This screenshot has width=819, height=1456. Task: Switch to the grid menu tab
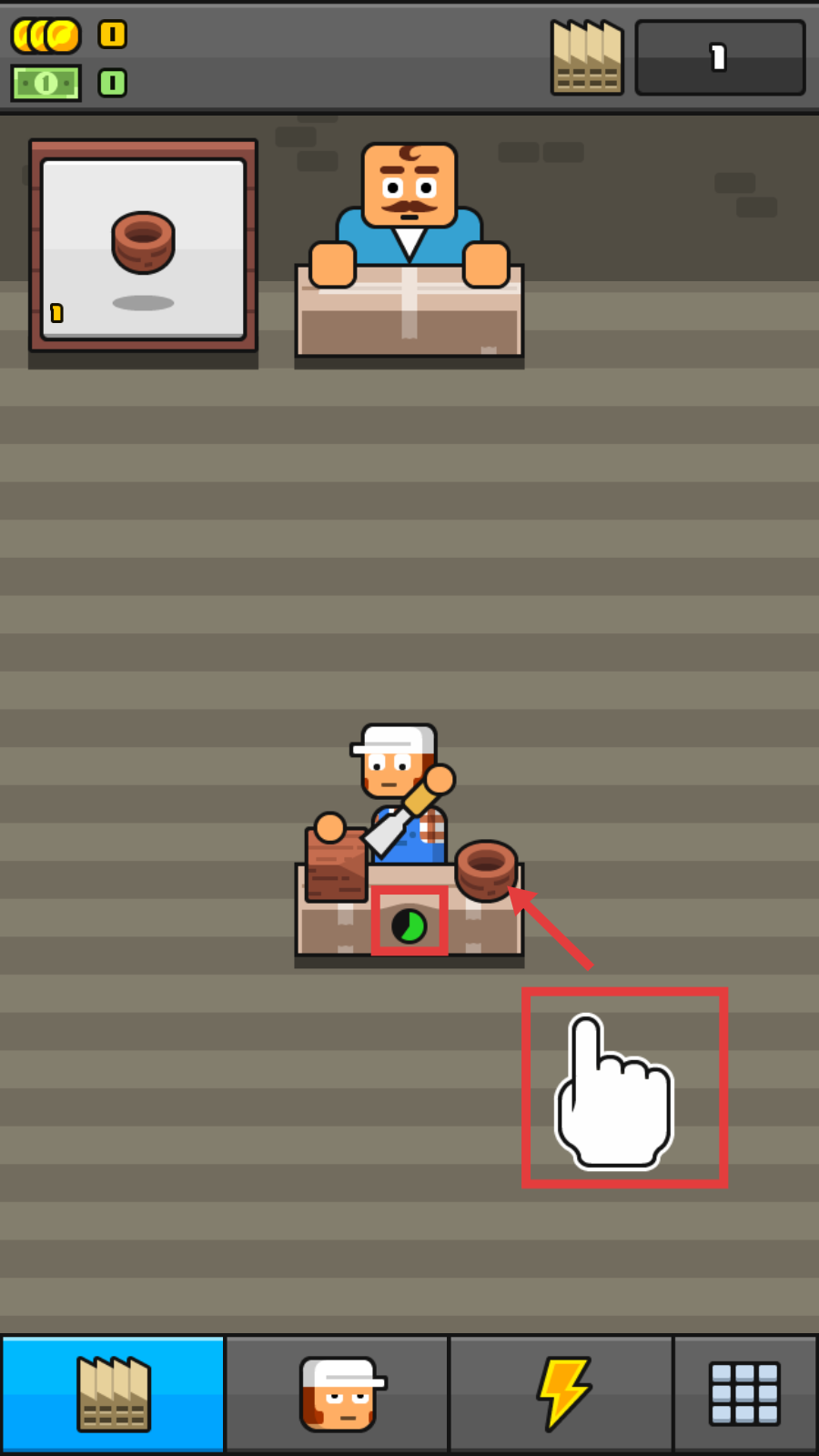click(744, 1393)
